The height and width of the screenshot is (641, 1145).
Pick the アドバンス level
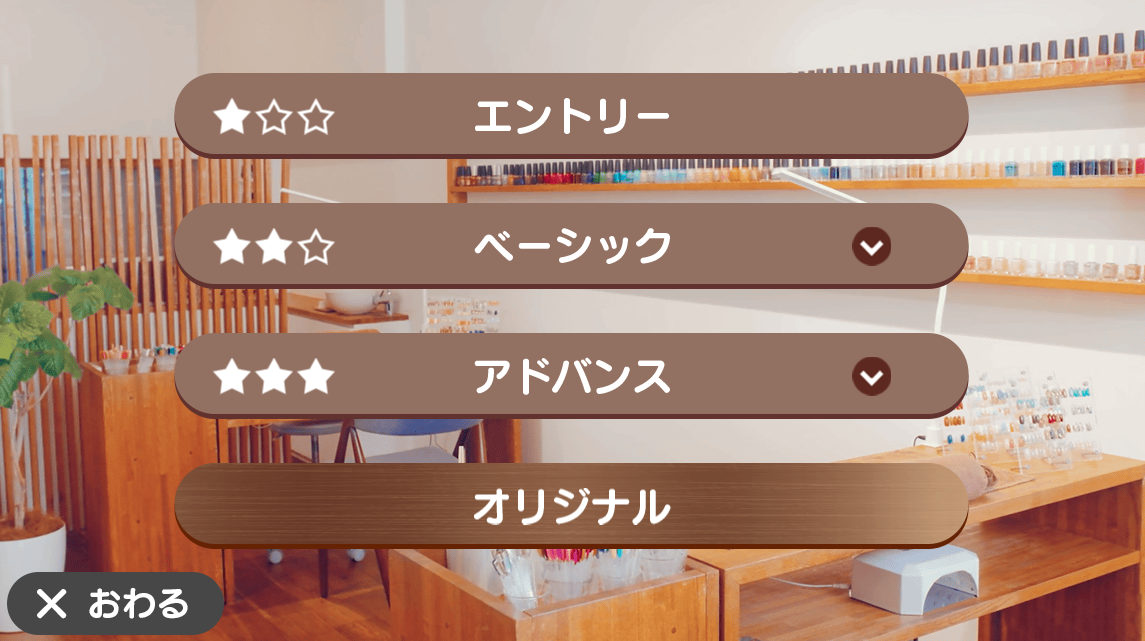(x=571, y=376)
